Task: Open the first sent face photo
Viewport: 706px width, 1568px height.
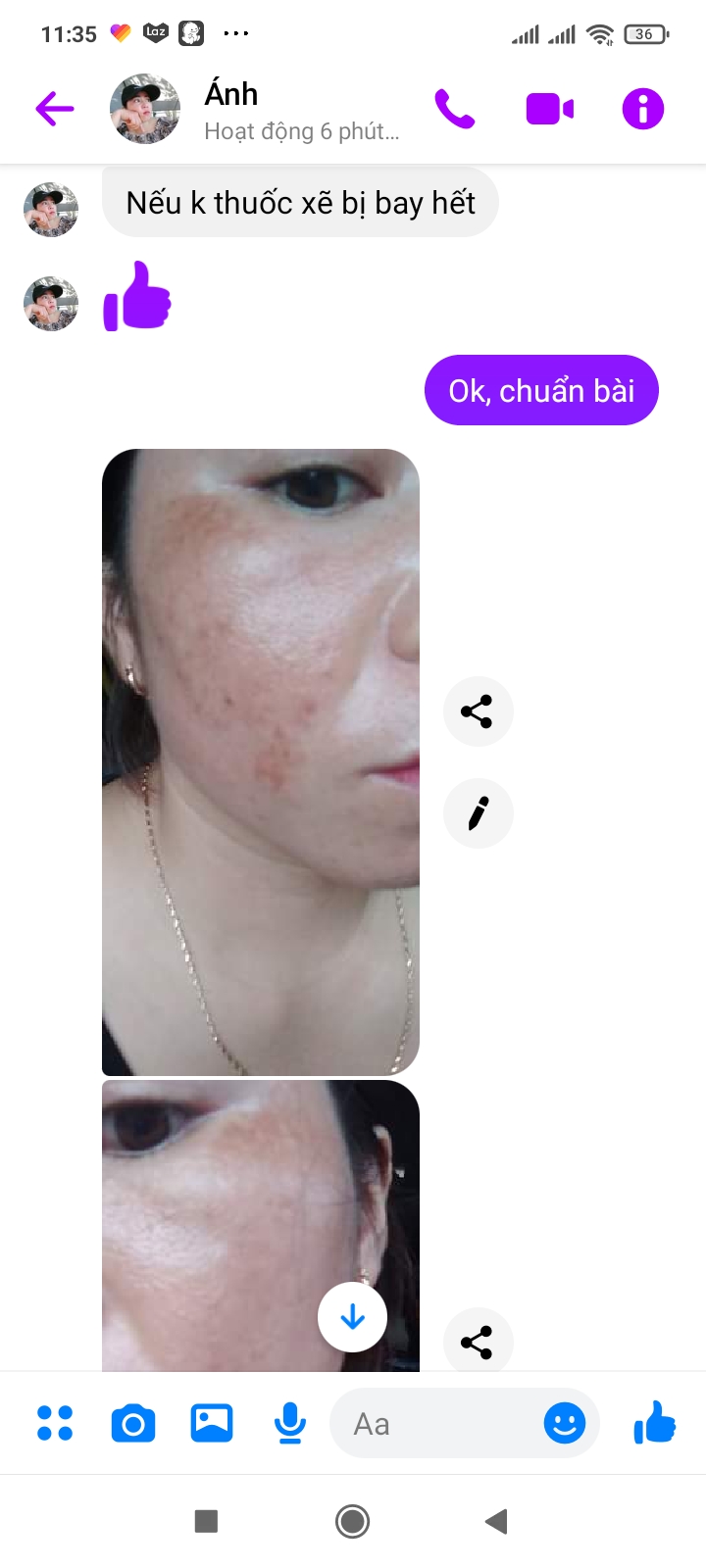Action: coord(261,761)
